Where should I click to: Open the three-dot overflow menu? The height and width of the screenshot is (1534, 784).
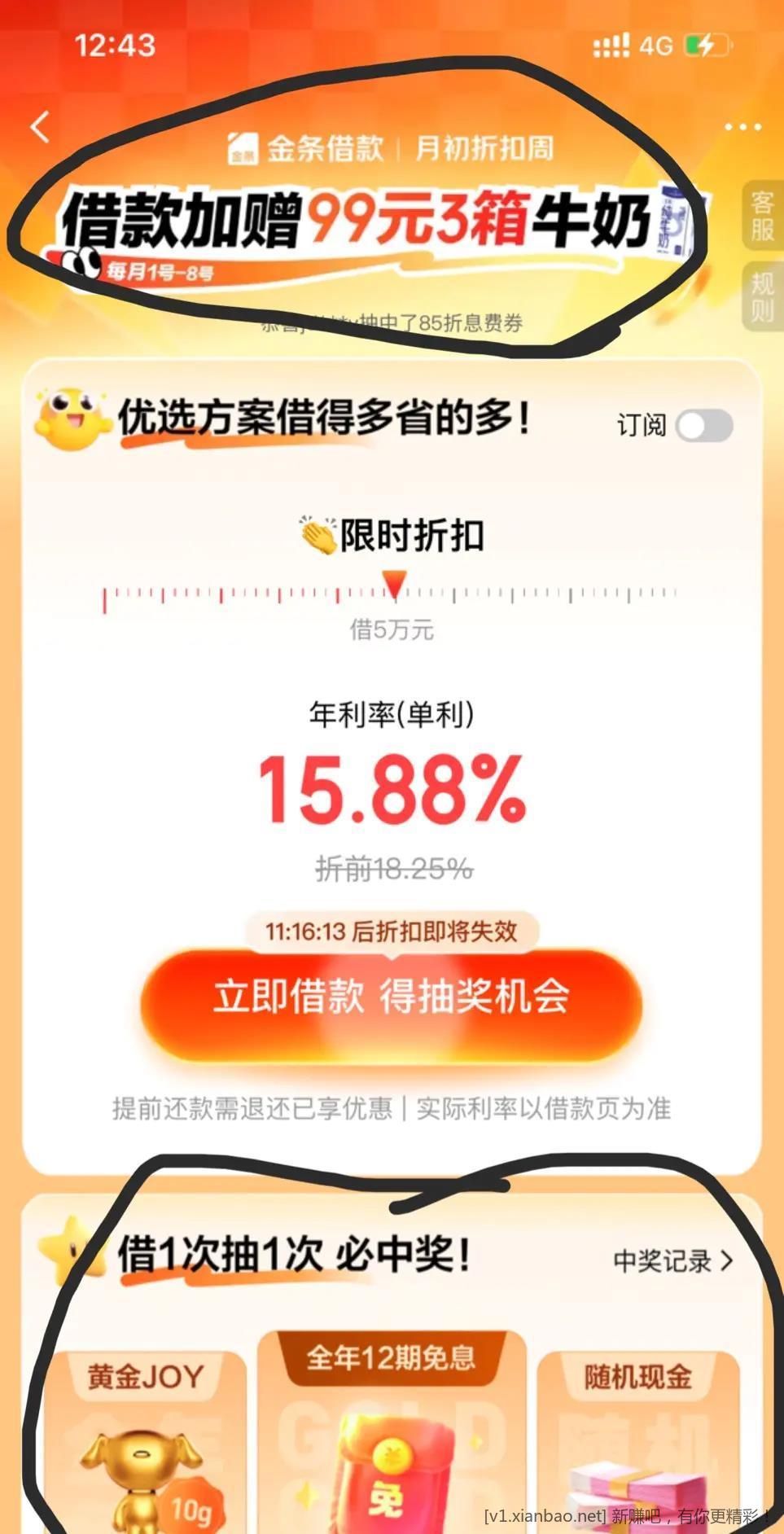pos(742,128)
